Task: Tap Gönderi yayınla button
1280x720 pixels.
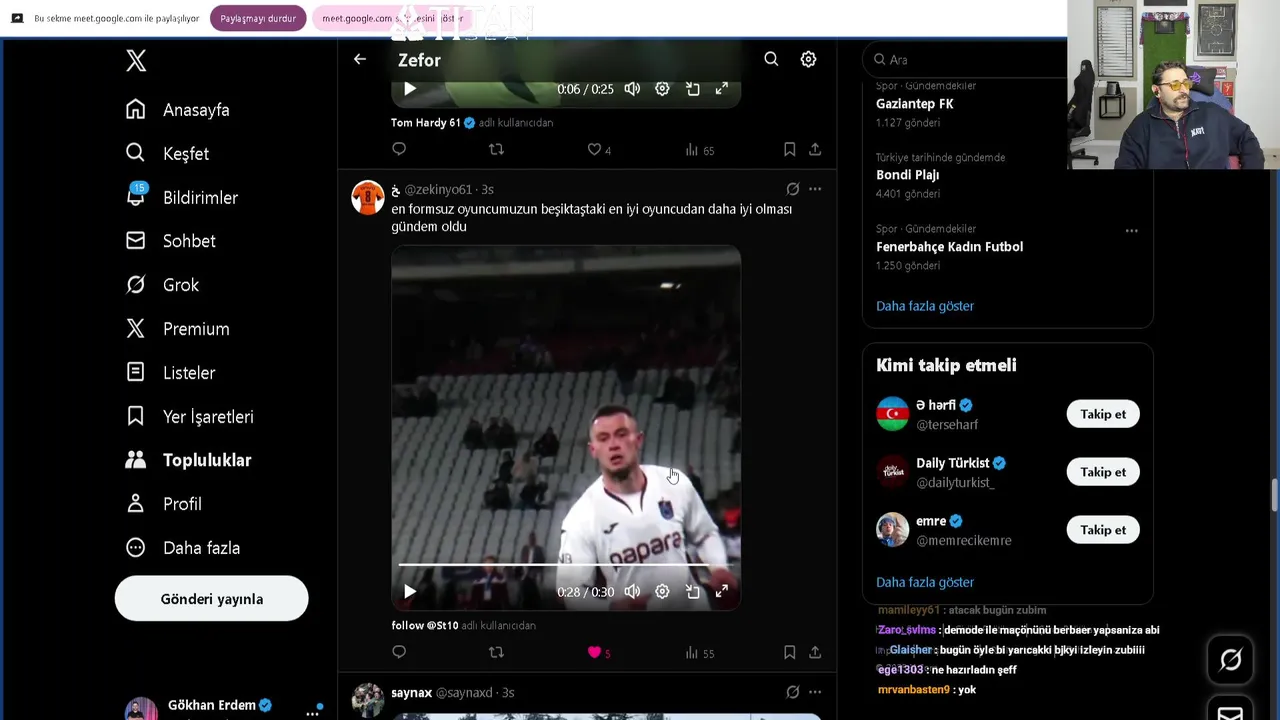Action: [x=211, y=599]
